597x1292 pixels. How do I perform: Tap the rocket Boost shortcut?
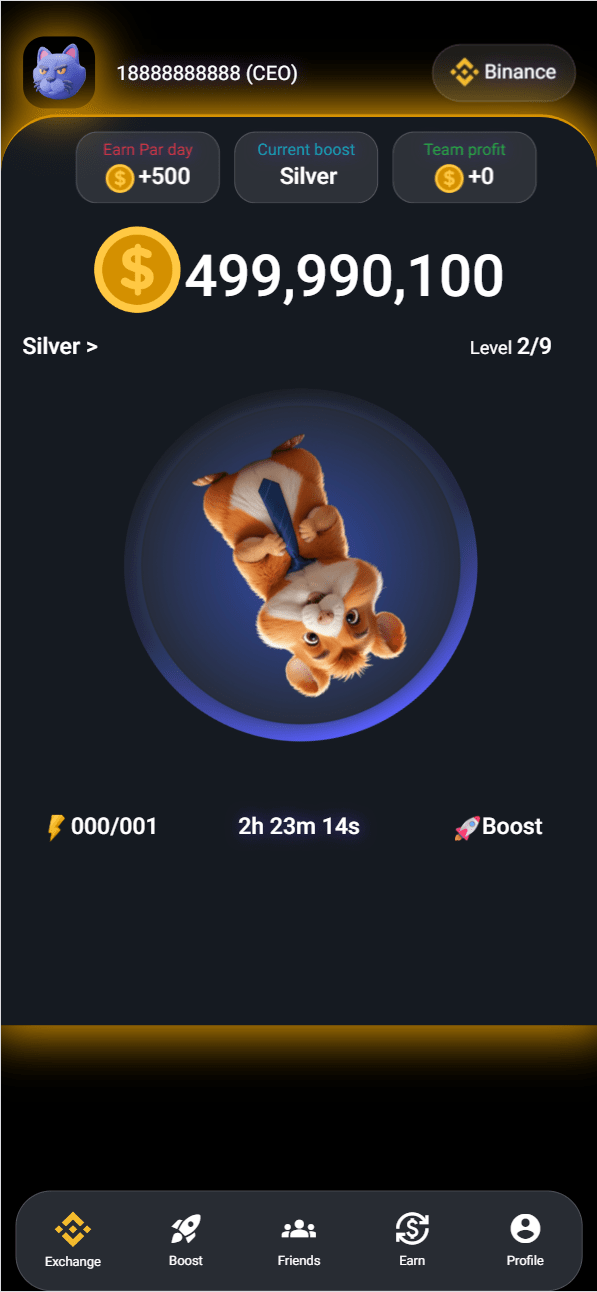click(498, 827)
